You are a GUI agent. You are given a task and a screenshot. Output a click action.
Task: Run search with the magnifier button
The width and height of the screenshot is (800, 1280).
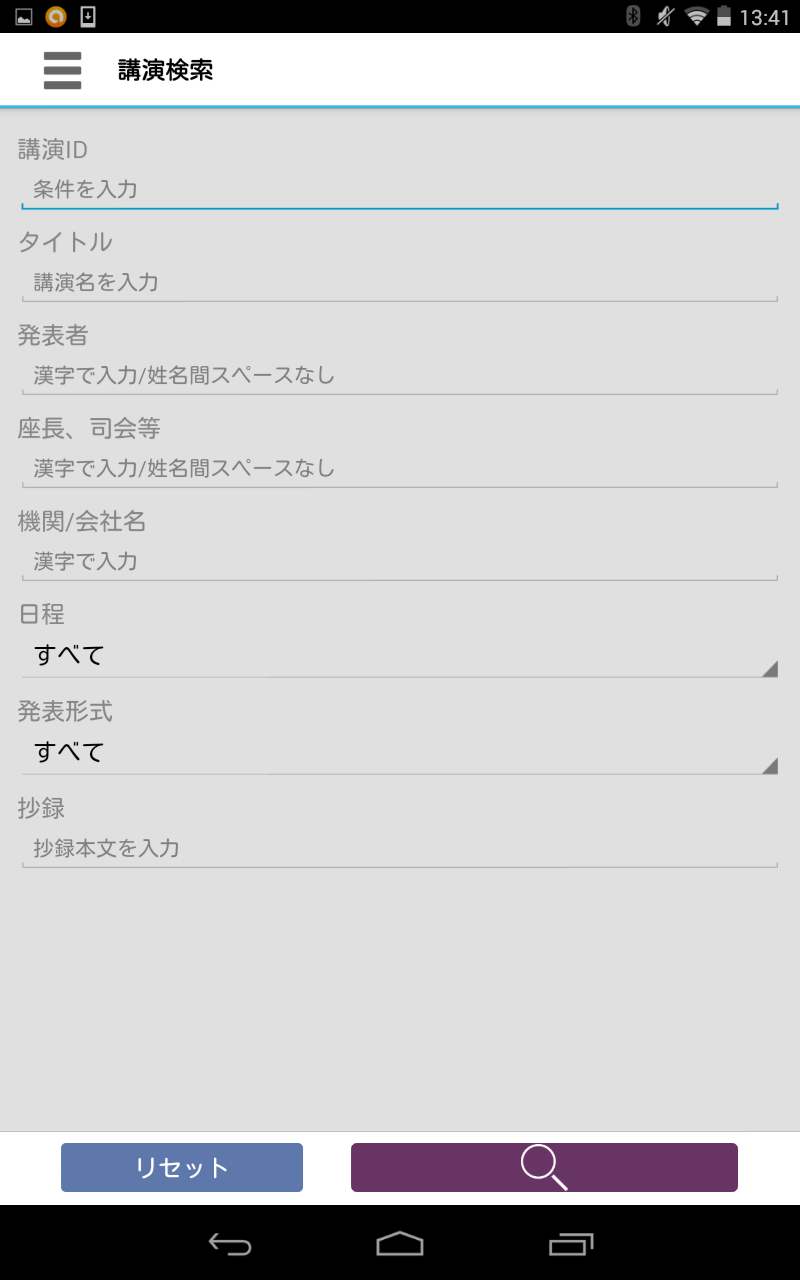[544, 1168]
